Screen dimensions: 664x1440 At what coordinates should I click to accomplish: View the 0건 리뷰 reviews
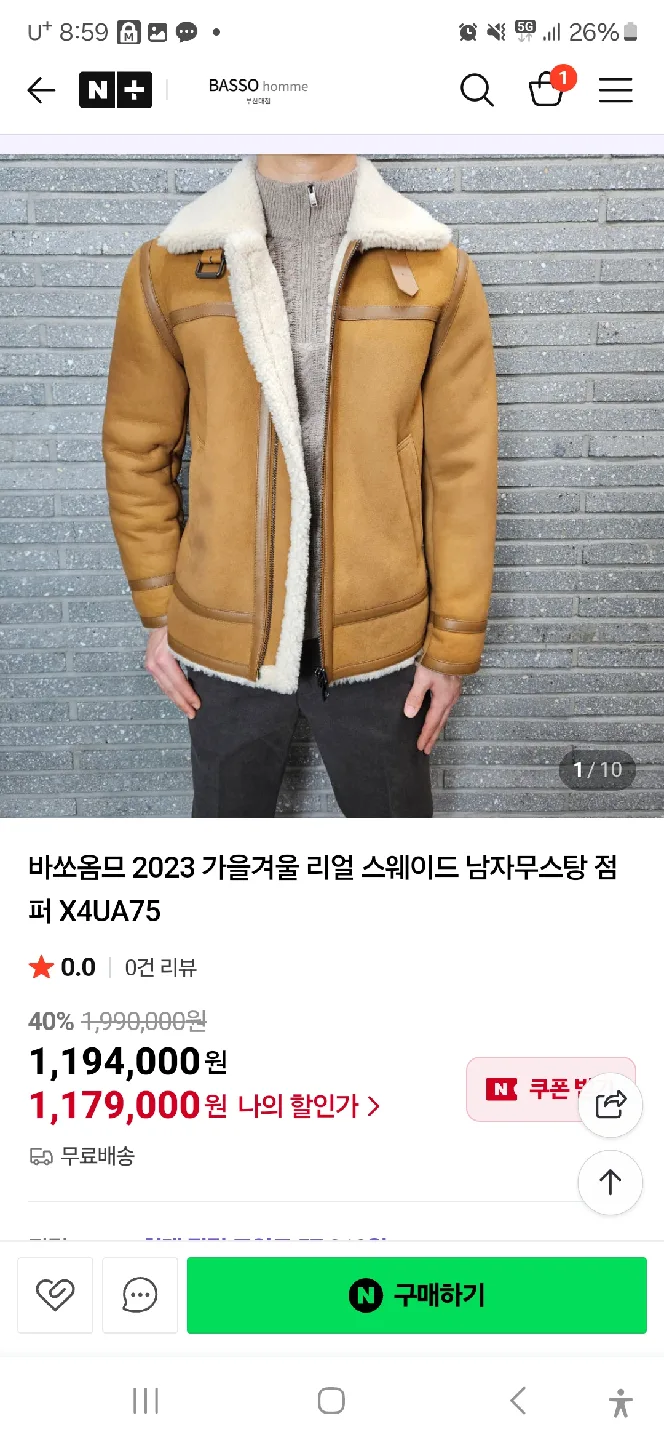160,967
